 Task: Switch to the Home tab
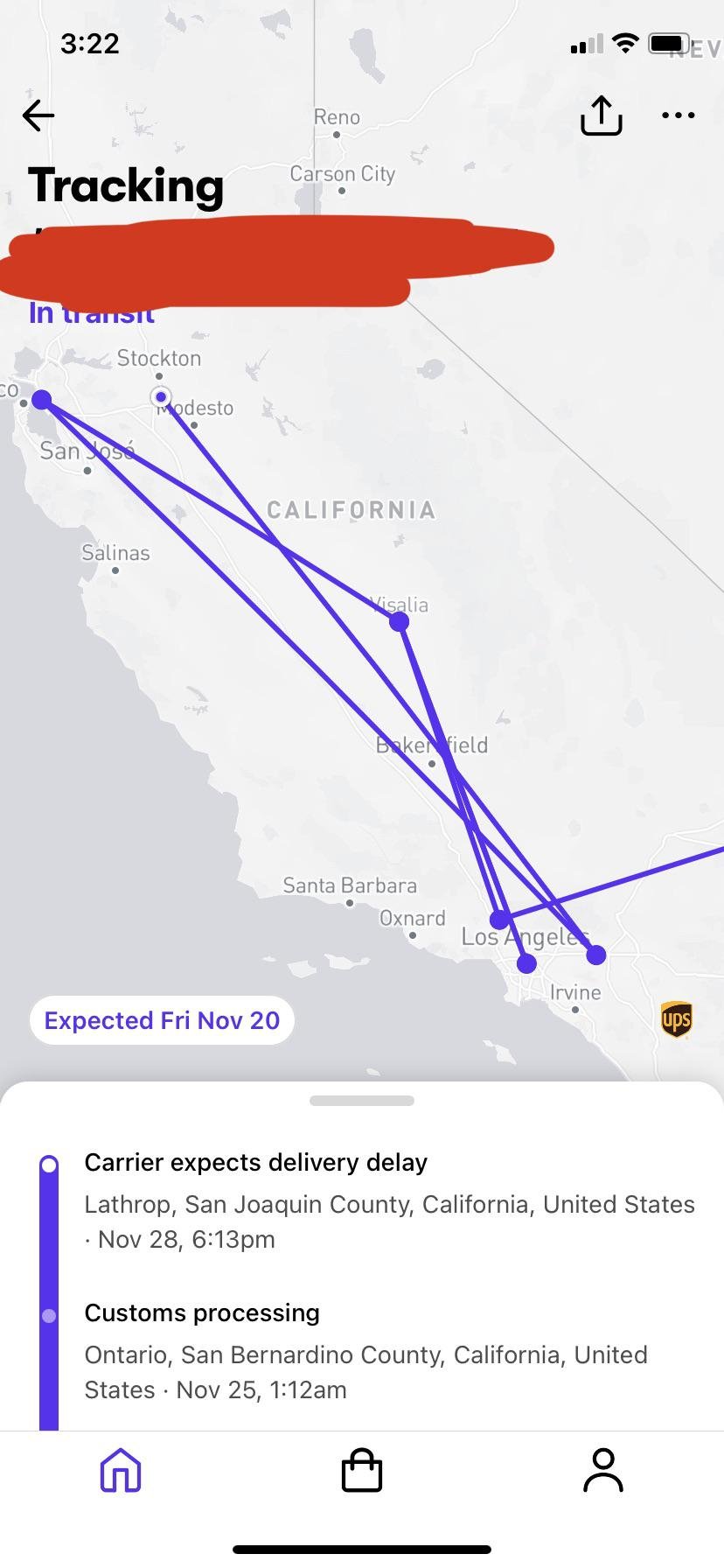point(121,1469)
